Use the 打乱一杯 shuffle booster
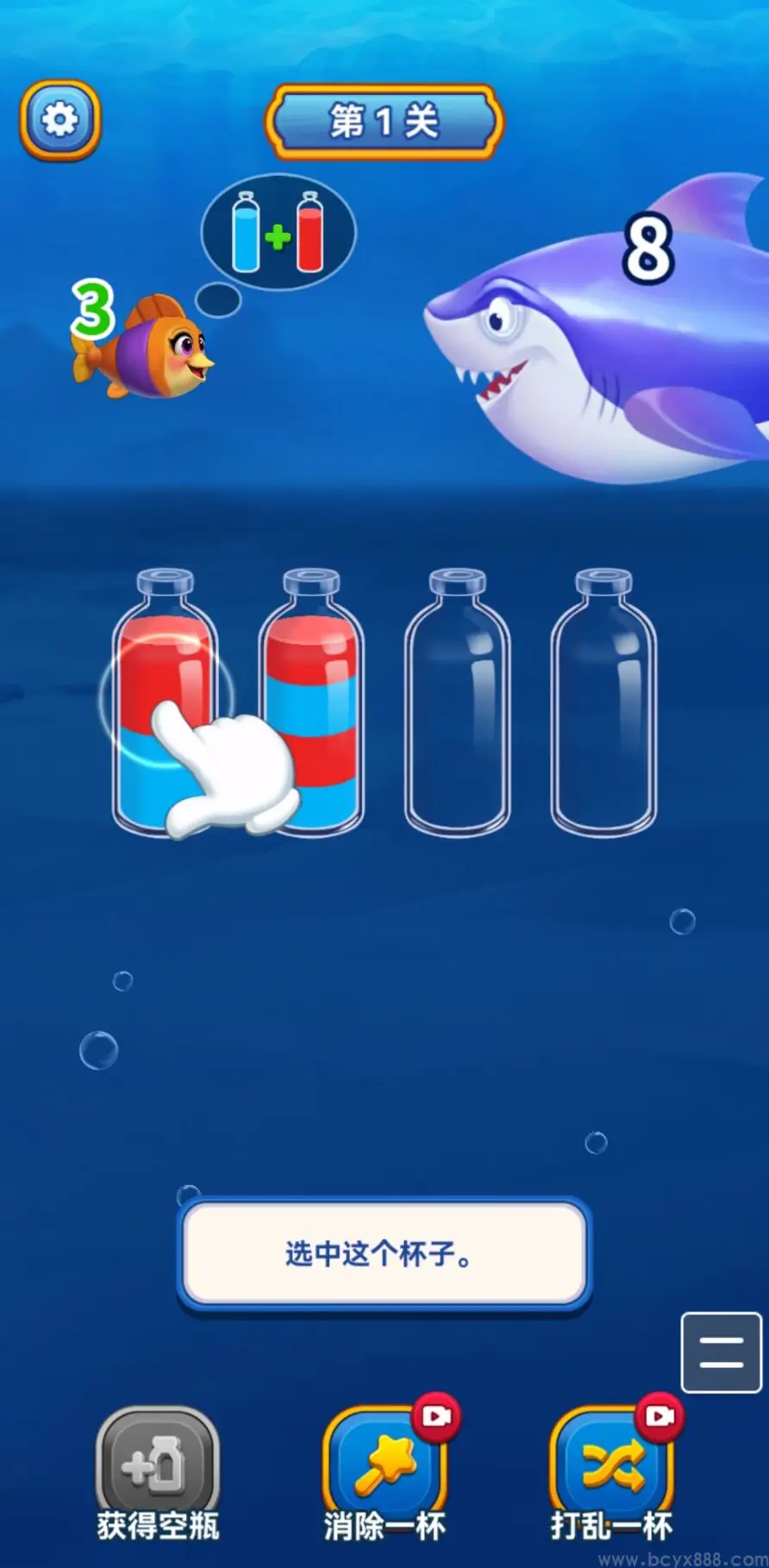 [x=612, y=1465]
